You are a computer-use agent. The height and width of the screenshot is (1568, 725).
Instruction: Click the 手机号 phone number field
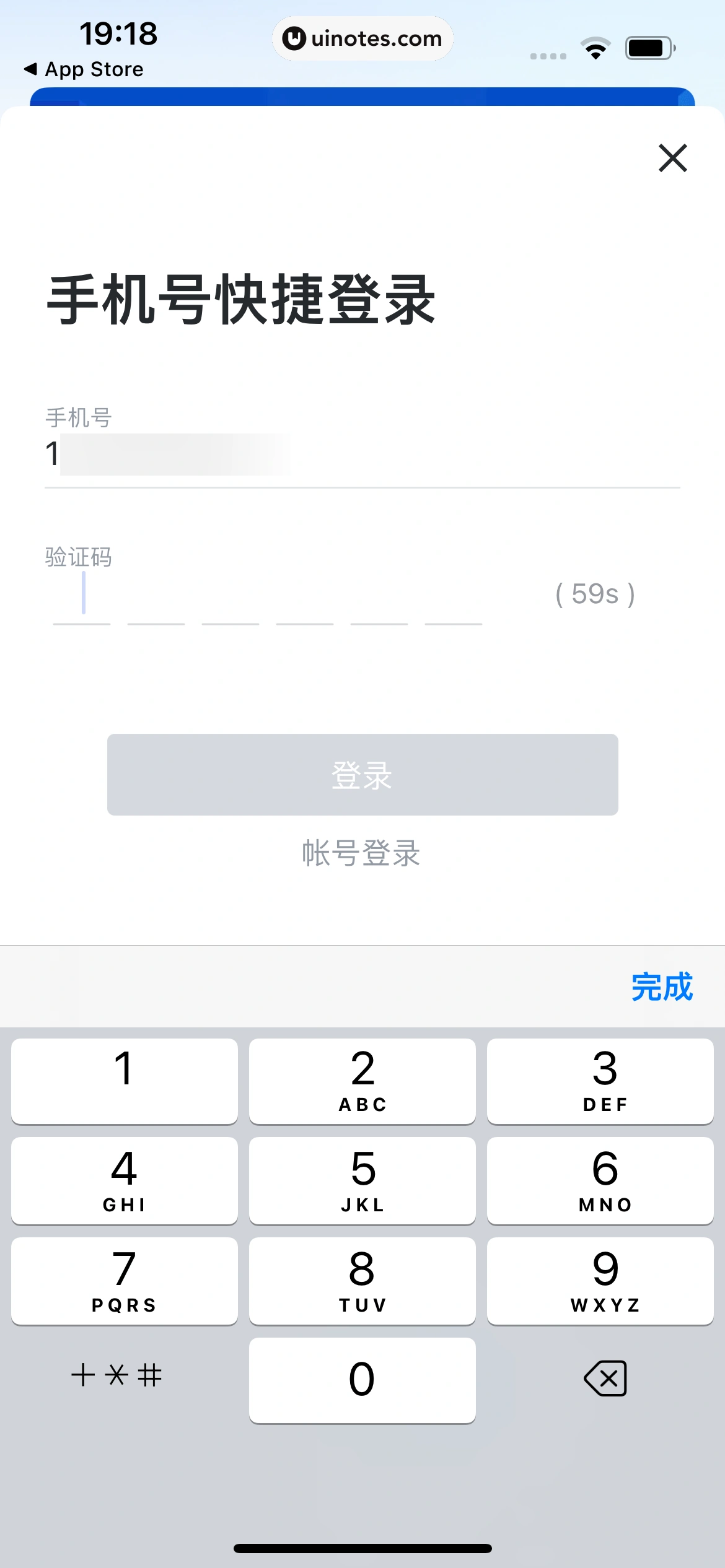(x=362, y=455)
